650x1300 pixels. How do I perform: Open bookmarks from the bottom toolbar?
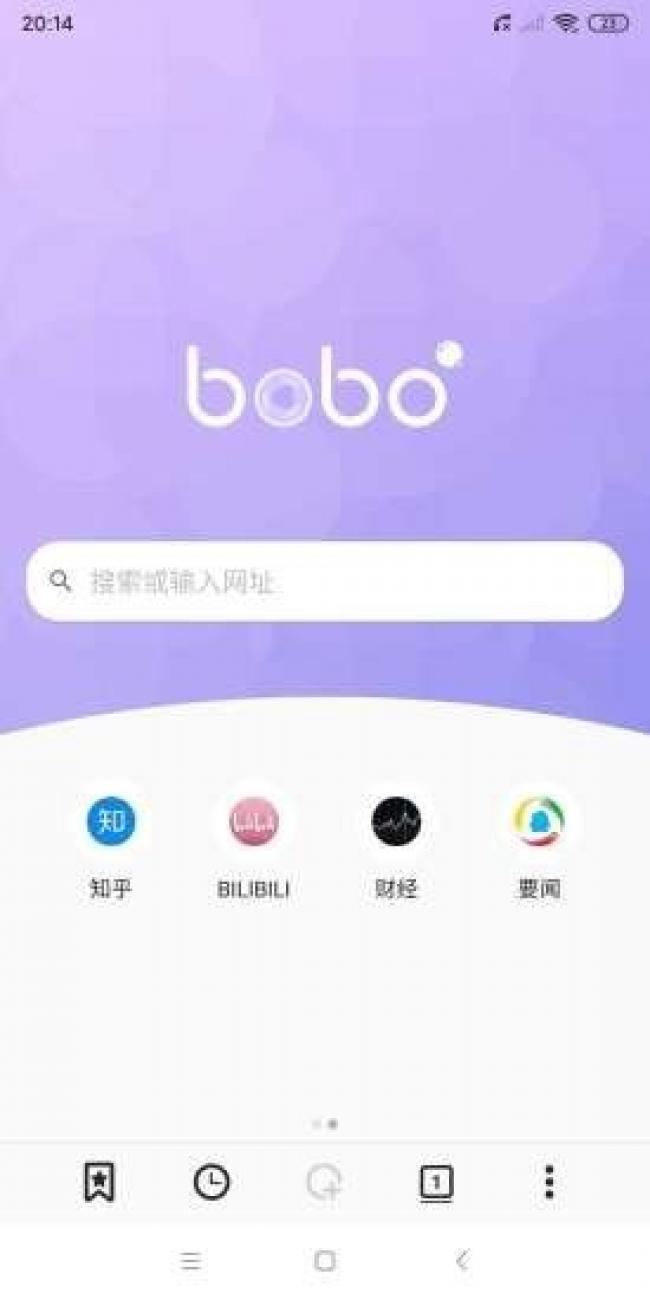99,1183
